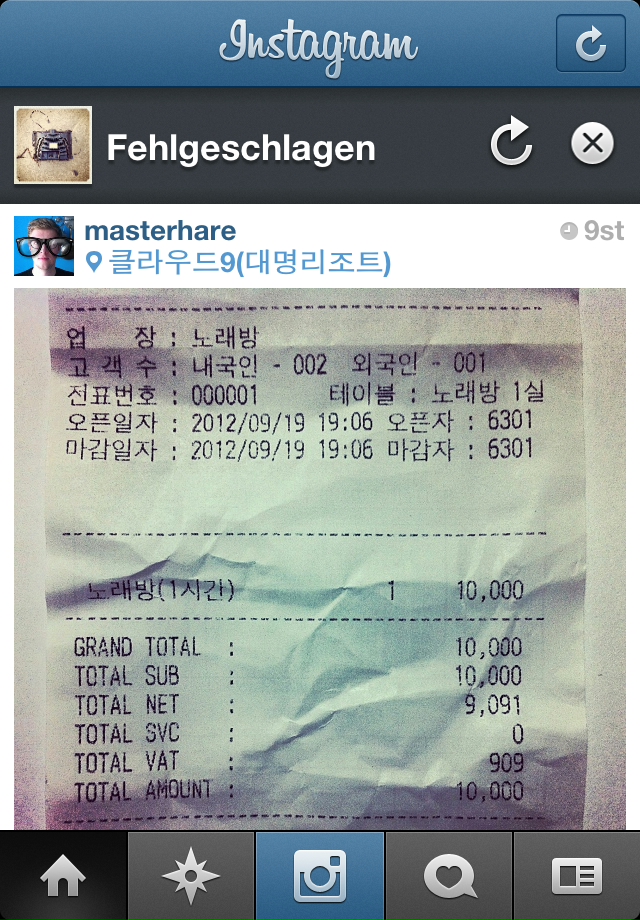This screenshot has height=920, width=640.
Task: Refresh the Instagram feed
Action: tap(590, 44)
